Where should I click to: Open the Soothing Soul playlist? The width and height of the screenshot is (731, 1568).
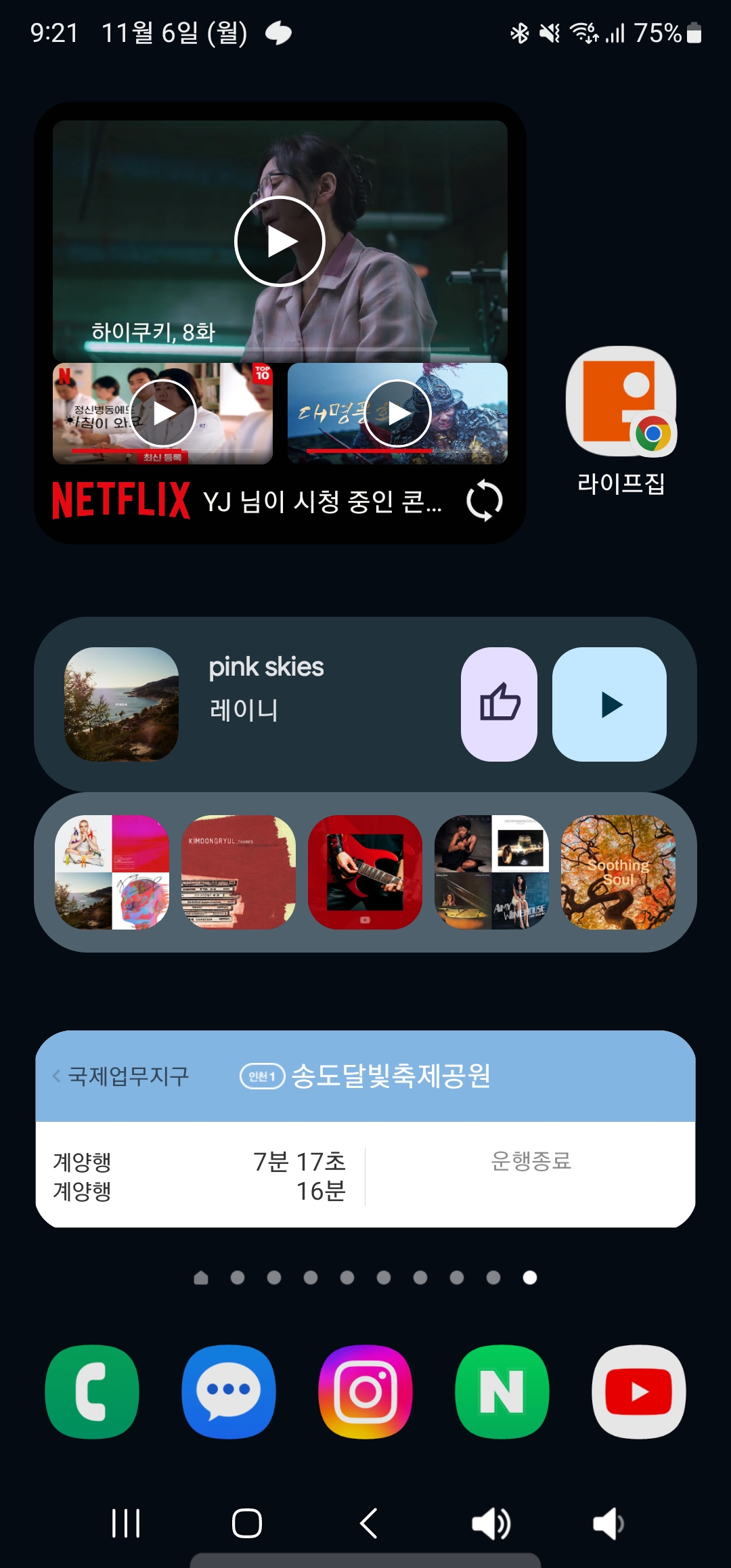618,872
